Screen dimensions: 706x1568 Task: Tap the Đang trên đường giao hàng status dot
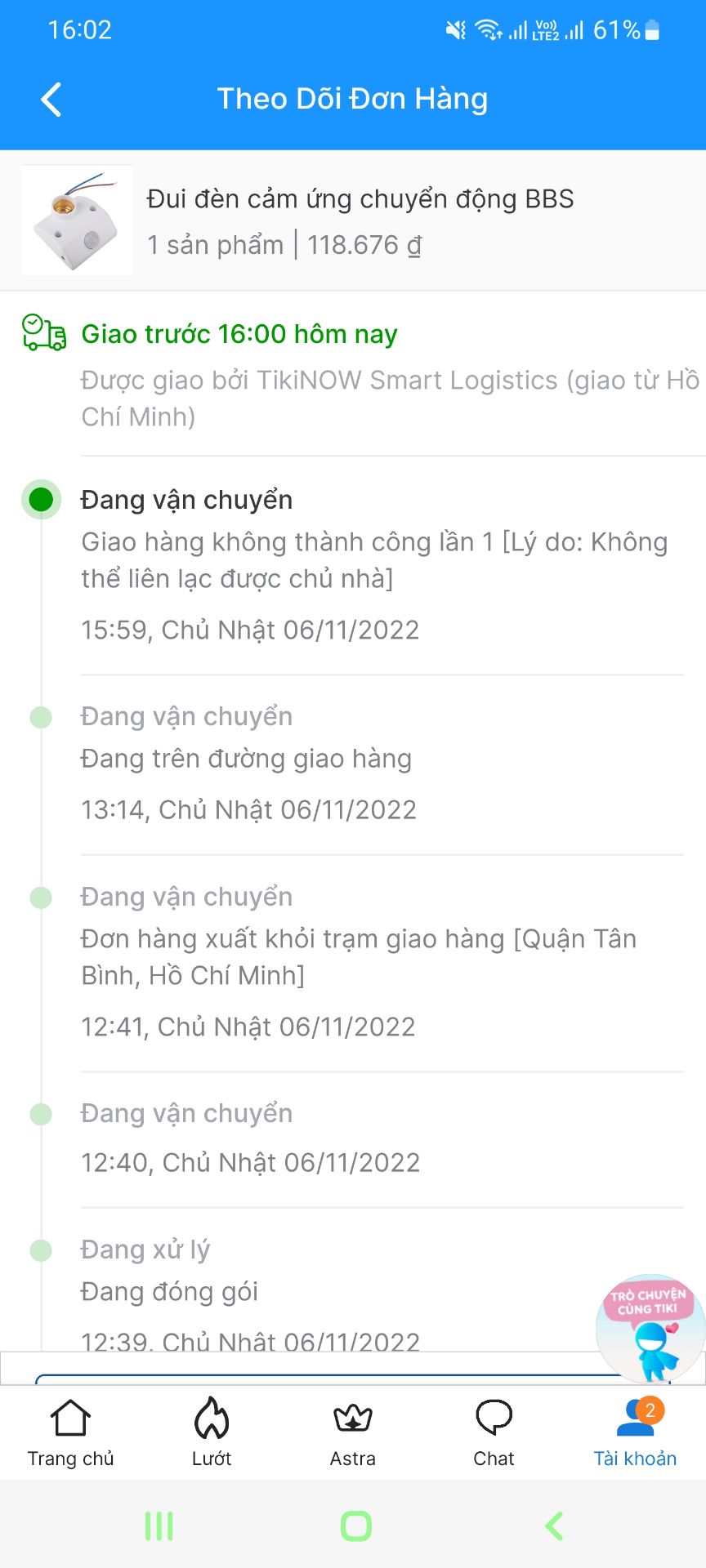41,715
